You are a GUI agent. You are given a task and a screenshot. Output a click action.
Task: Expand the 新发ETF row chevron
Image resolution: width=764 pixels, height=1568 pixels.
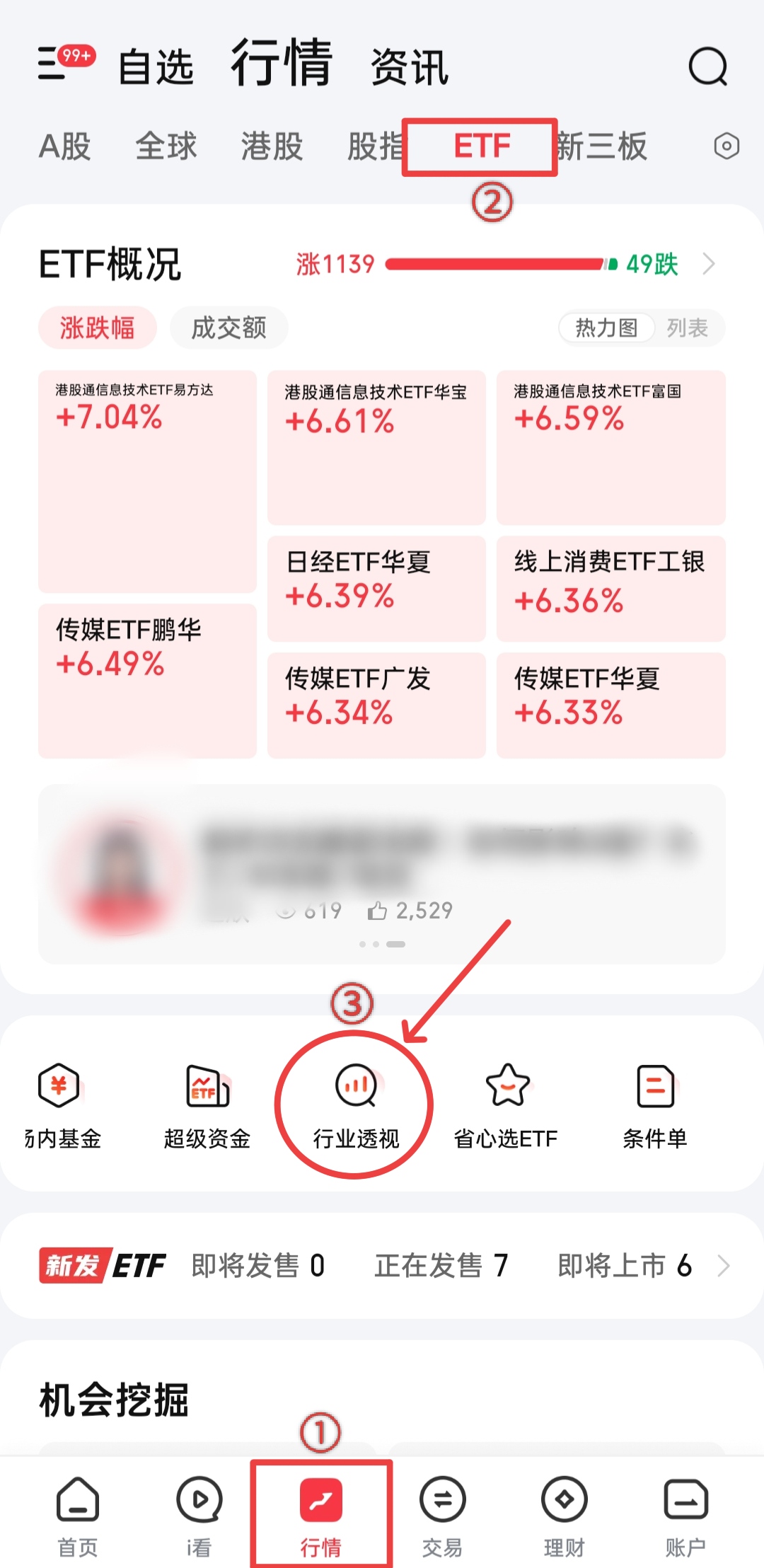click(723, 1265)
